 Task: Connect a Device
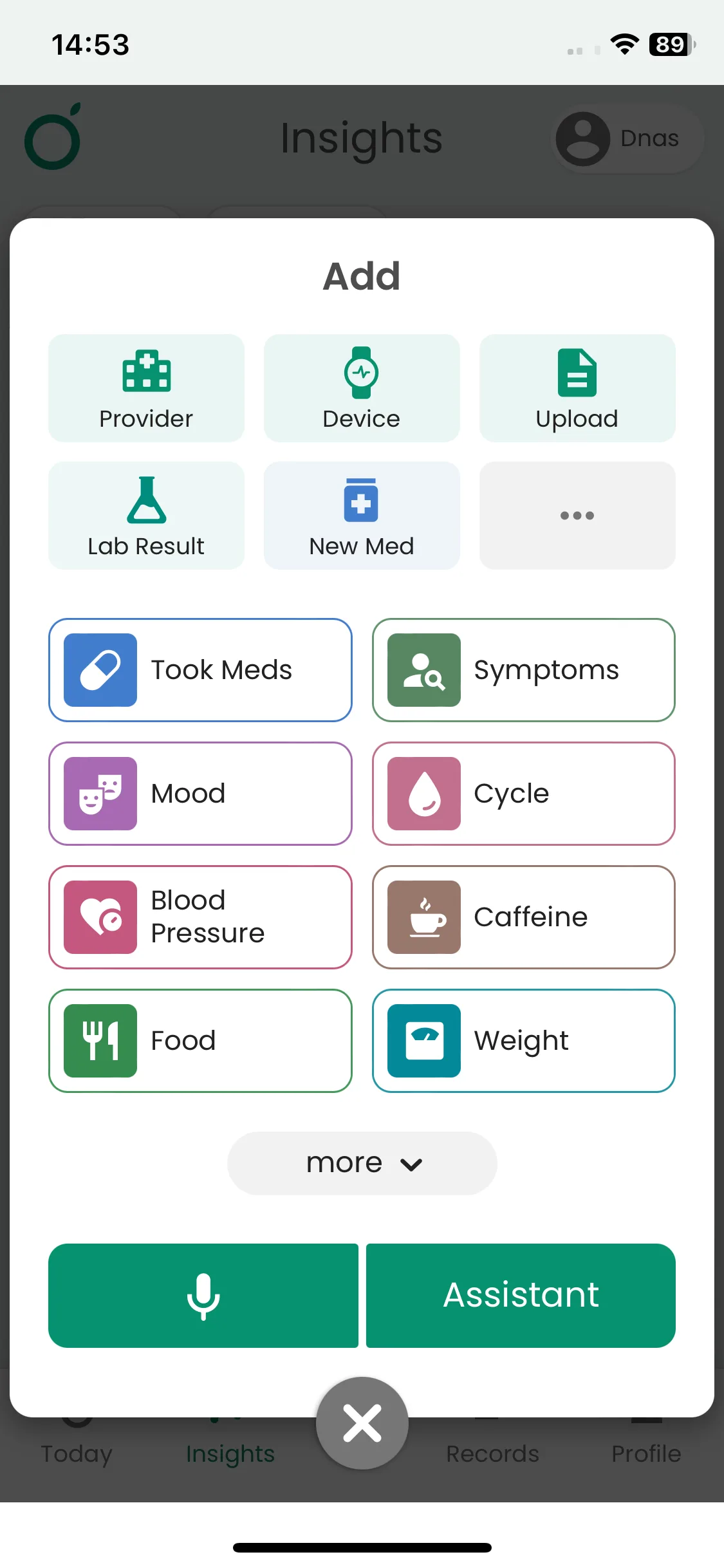(362, 388)
